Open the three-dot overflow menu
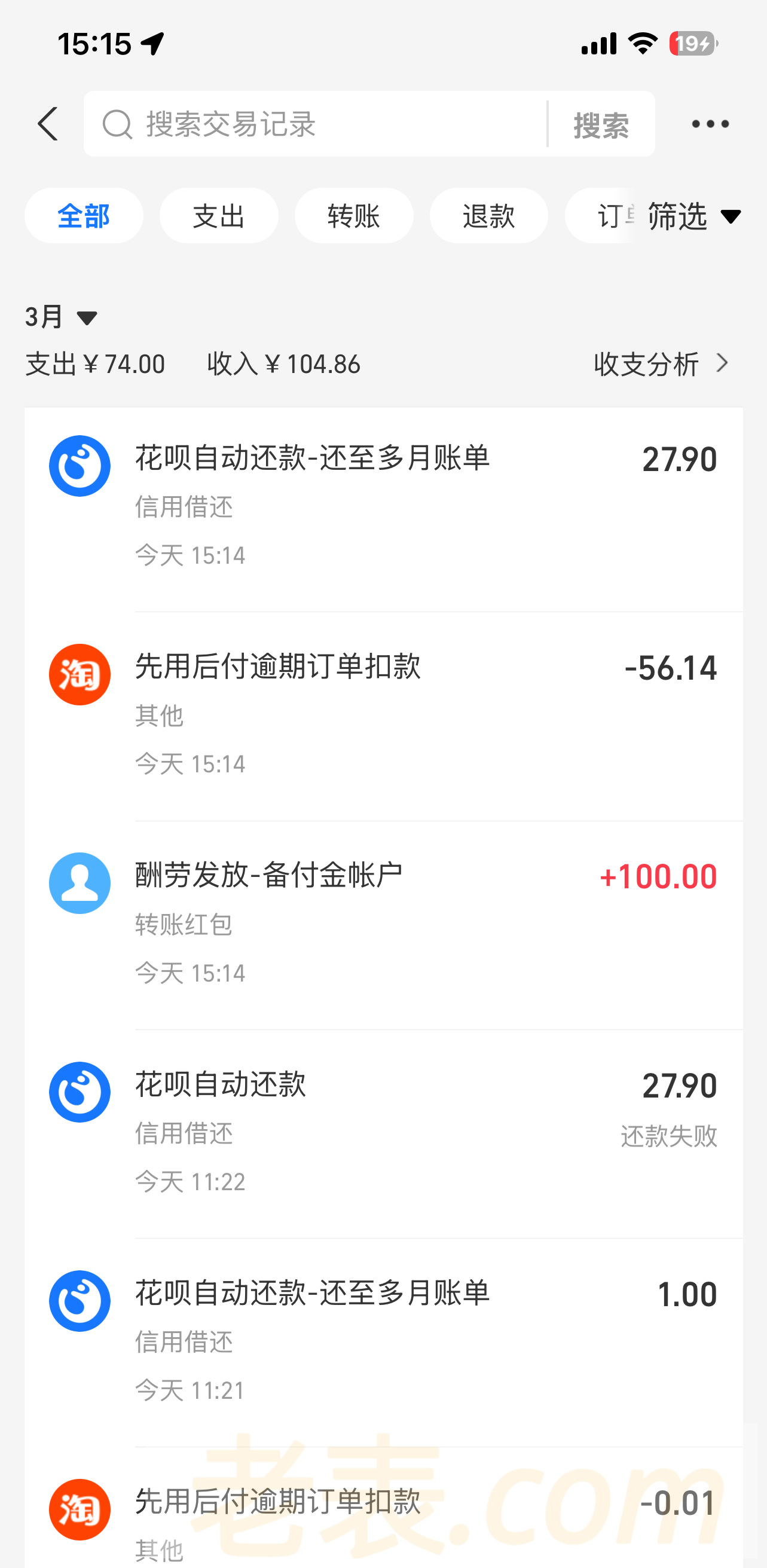767x1568 pixels. (x=710, y=124)
